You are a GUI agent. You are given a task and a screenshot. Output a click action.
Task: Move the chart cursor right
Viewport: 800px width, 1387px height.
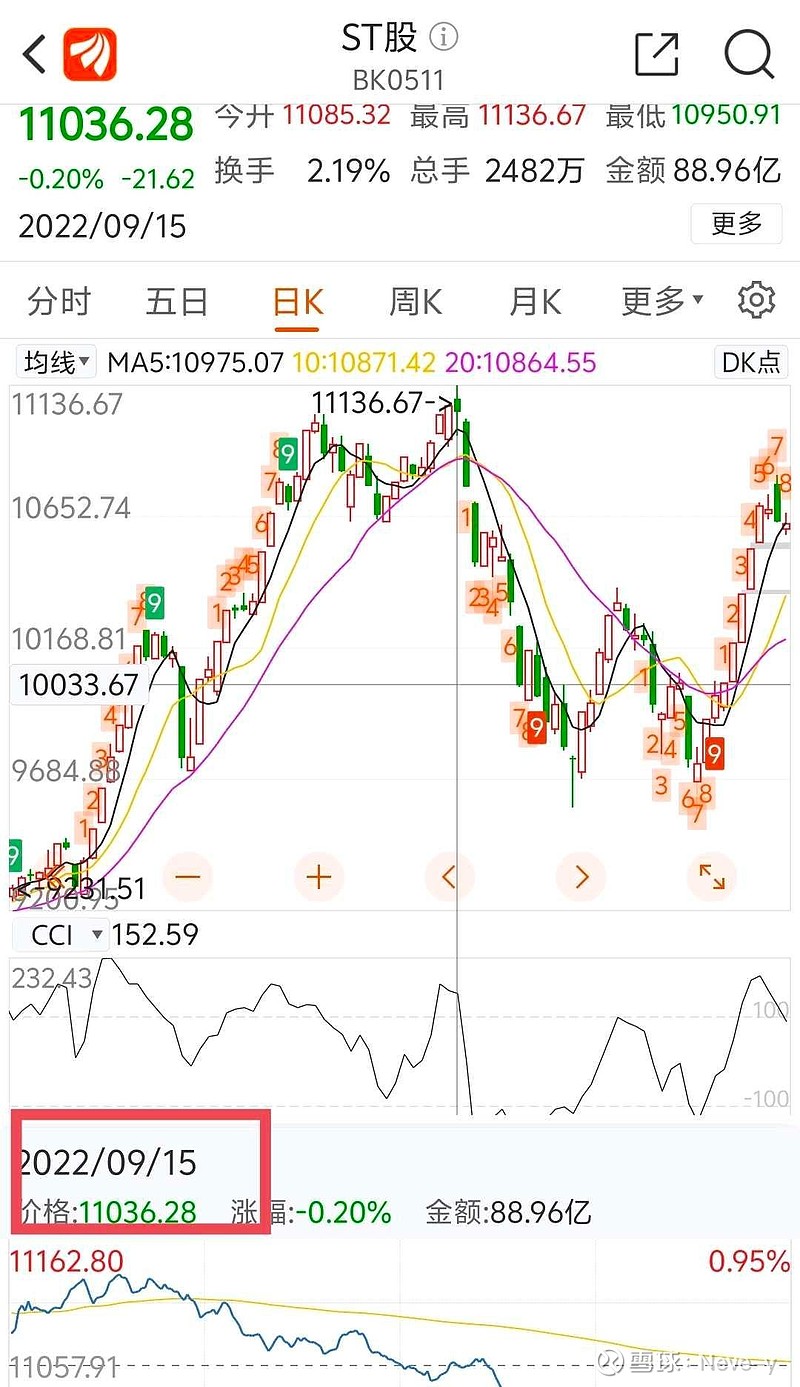[581, 878]
